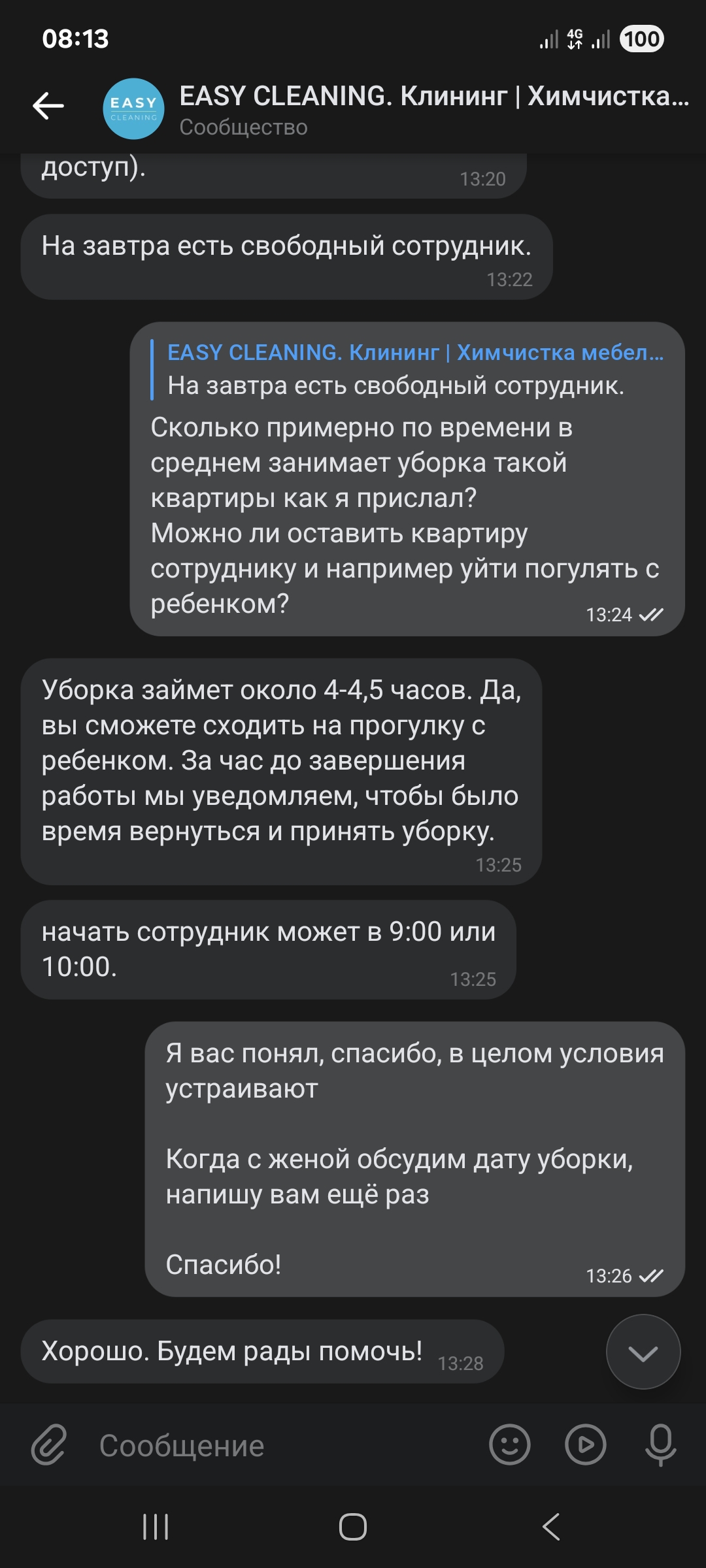Attach a file with the paperclip icon
The width and height of the screenshot is (706, 1568).
(x=49, y=1445)
